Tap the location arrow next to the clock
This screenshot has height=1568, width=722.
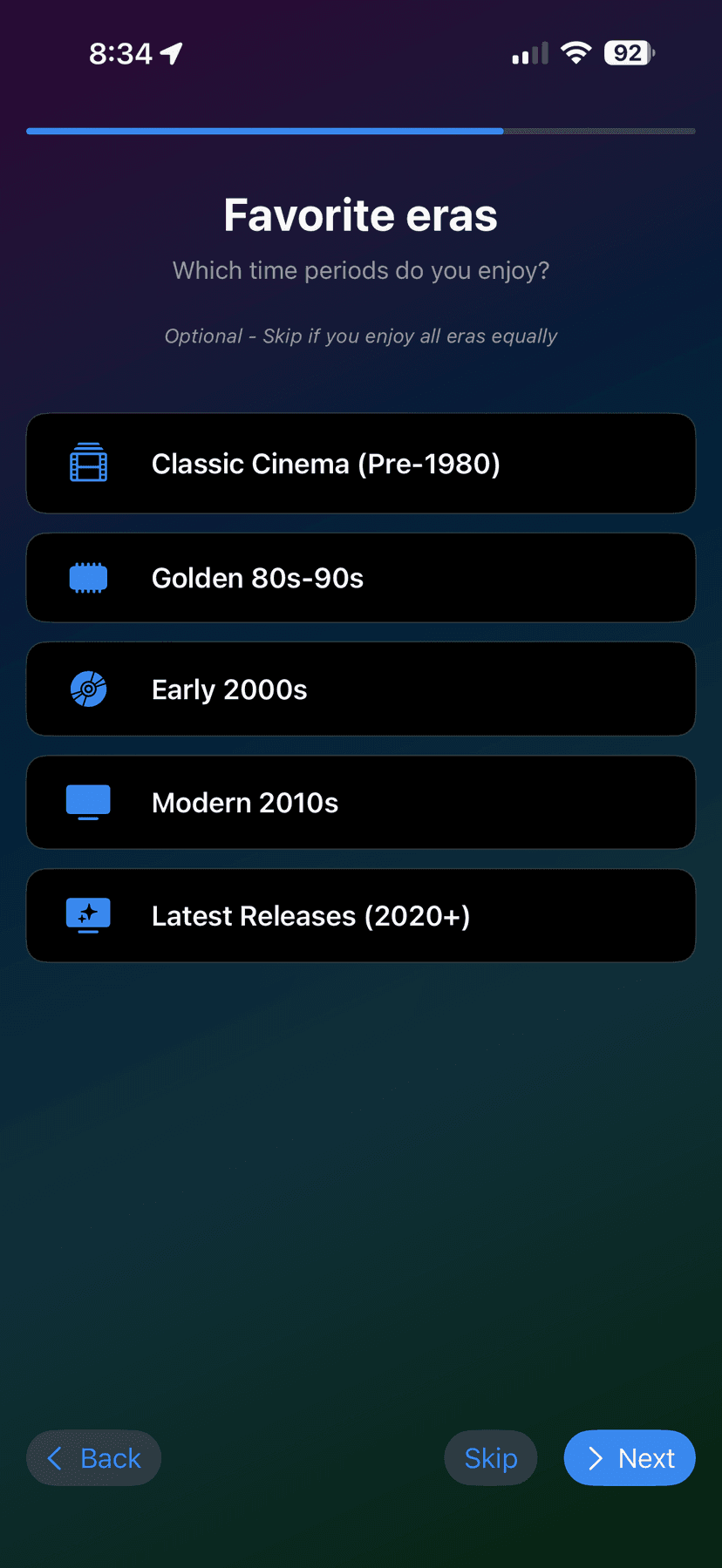(171, 52)
